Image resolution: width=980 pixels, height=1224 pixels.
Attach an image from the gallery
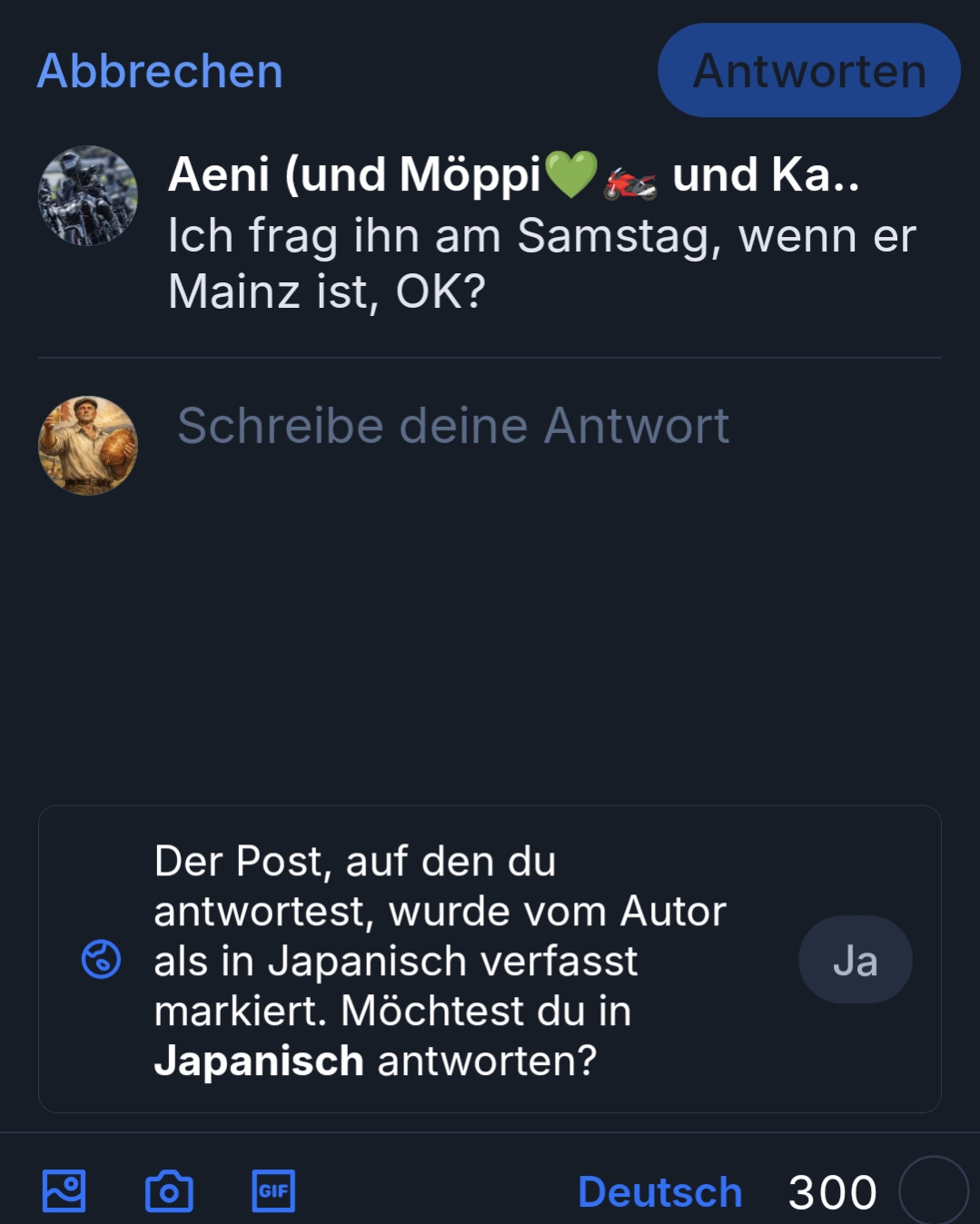tap(64, 1191)
